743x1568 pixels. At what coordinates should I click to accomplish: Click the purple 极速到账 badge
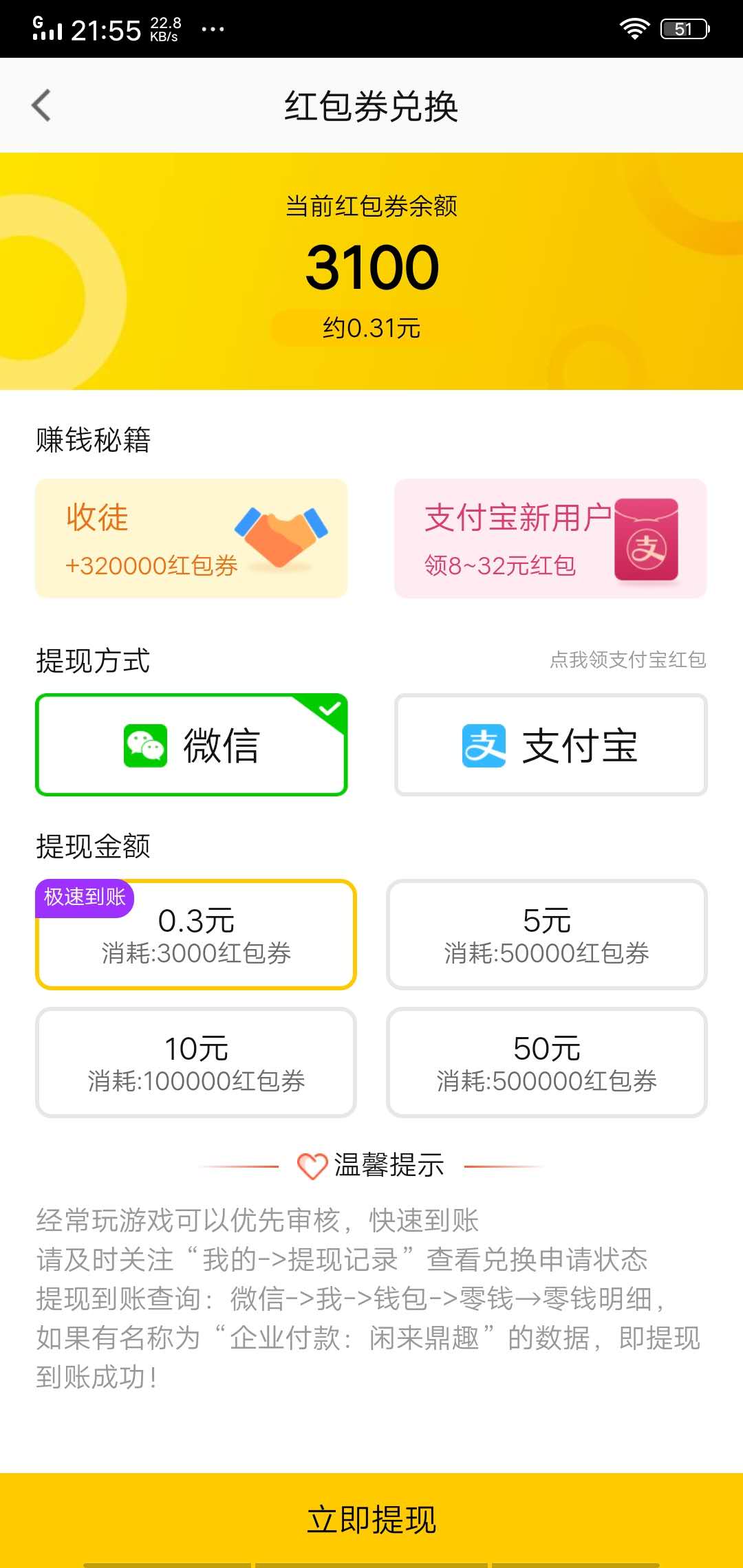tap(84, 897)
